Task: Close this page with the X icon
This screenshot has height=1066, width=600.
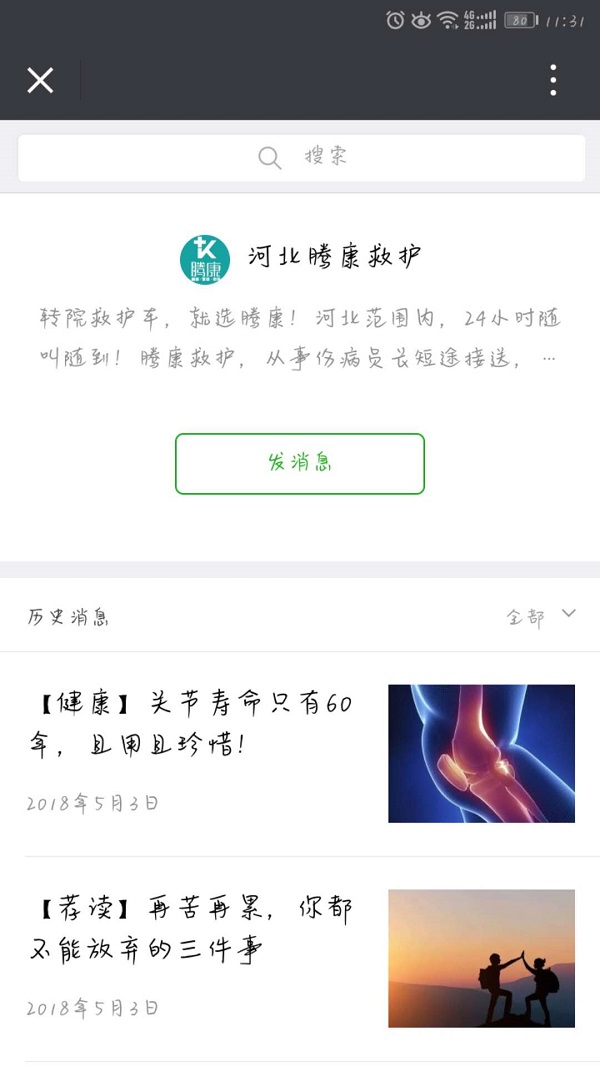Action: [x=40, y=81]
